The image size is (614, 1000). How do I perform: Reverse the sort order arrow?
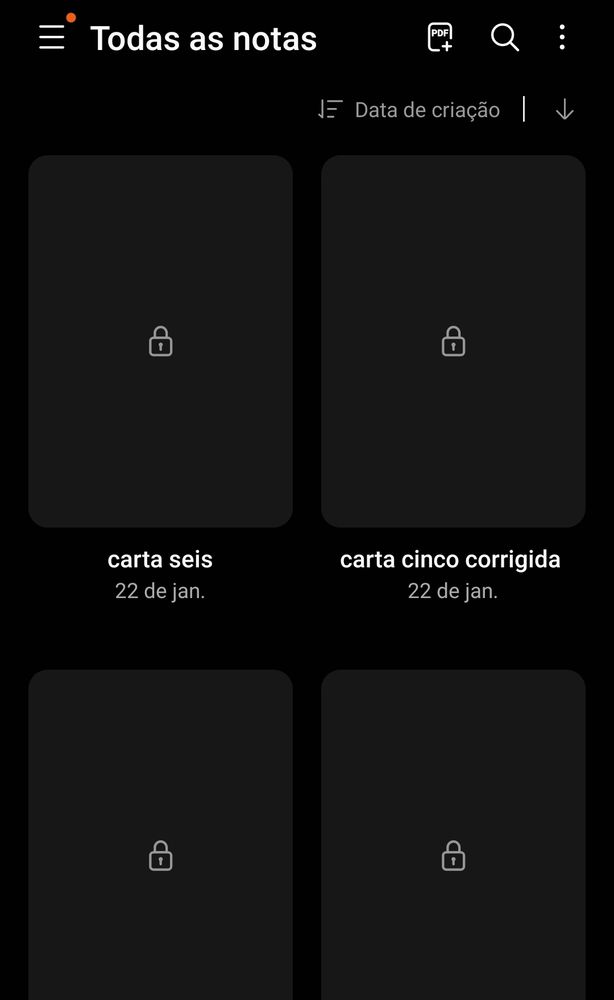(x=564, y=110)
